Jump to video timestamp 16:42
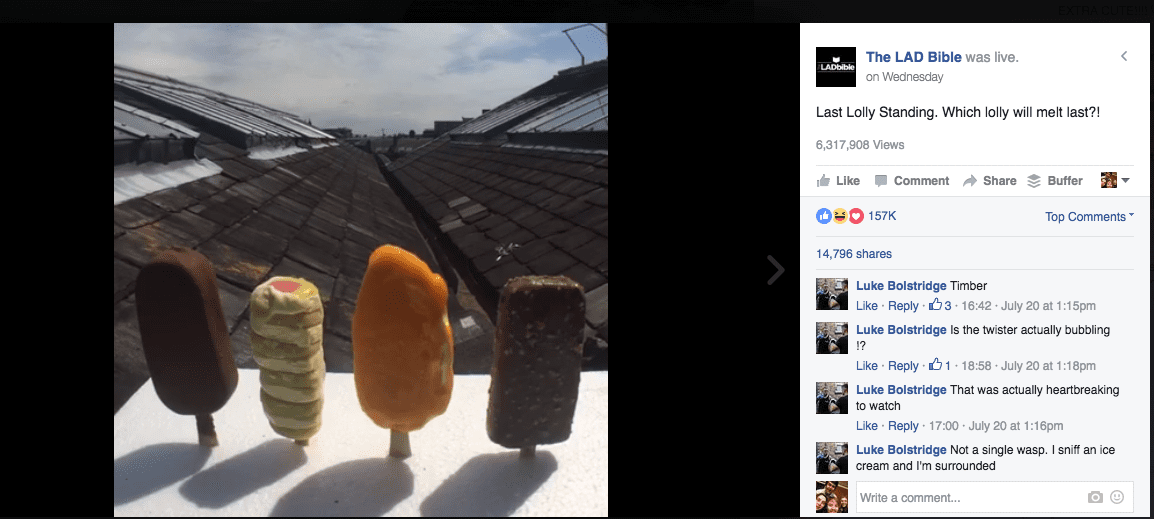The width and height of the screenshot is (1154, 519). (979, 306)
